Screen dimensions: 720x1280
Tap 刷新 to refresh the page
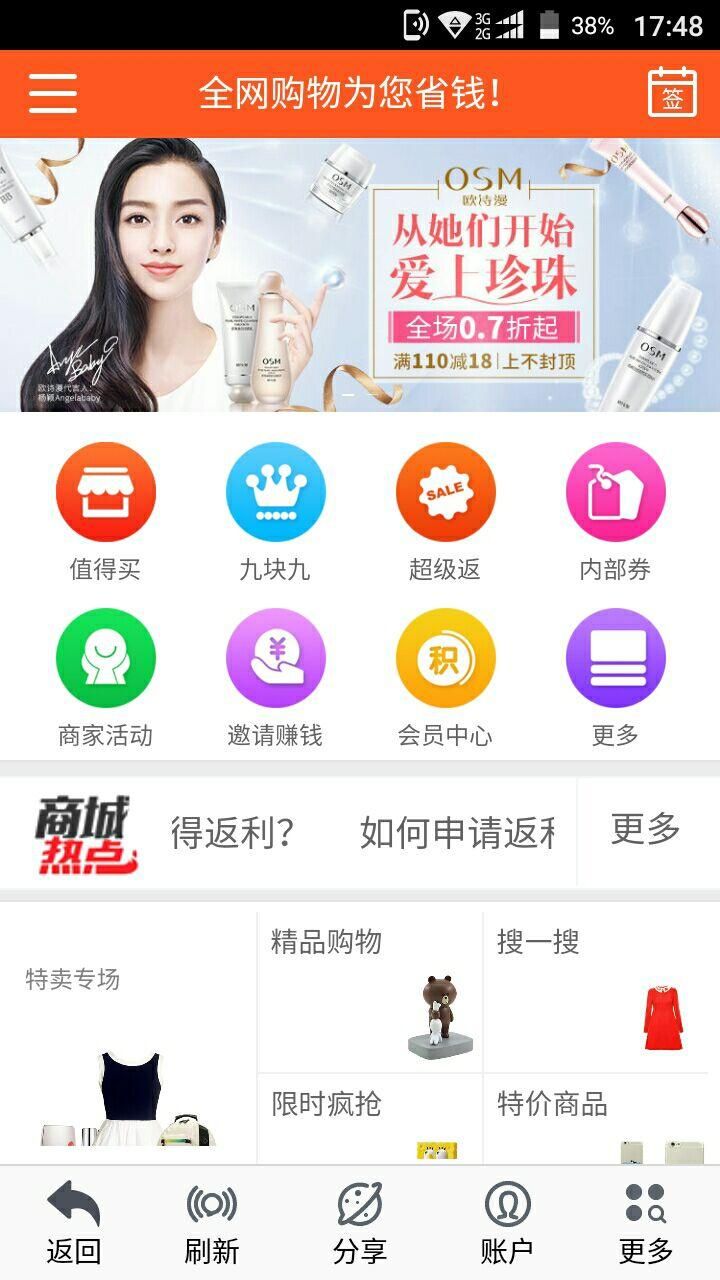coord(212,1222)
